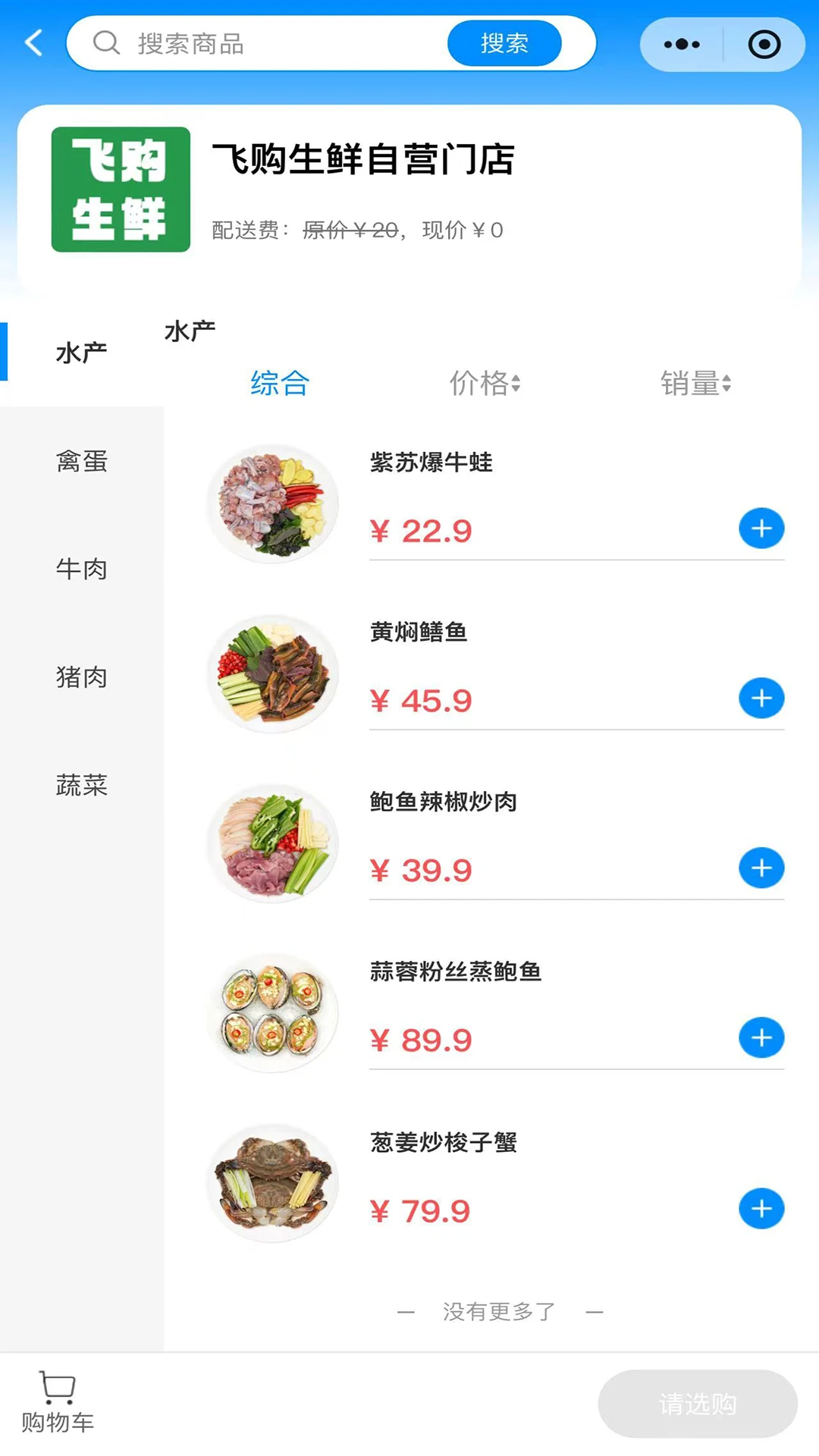Add 紫苏爆牛蛙 with its plus icon

(x=761, y=529)
